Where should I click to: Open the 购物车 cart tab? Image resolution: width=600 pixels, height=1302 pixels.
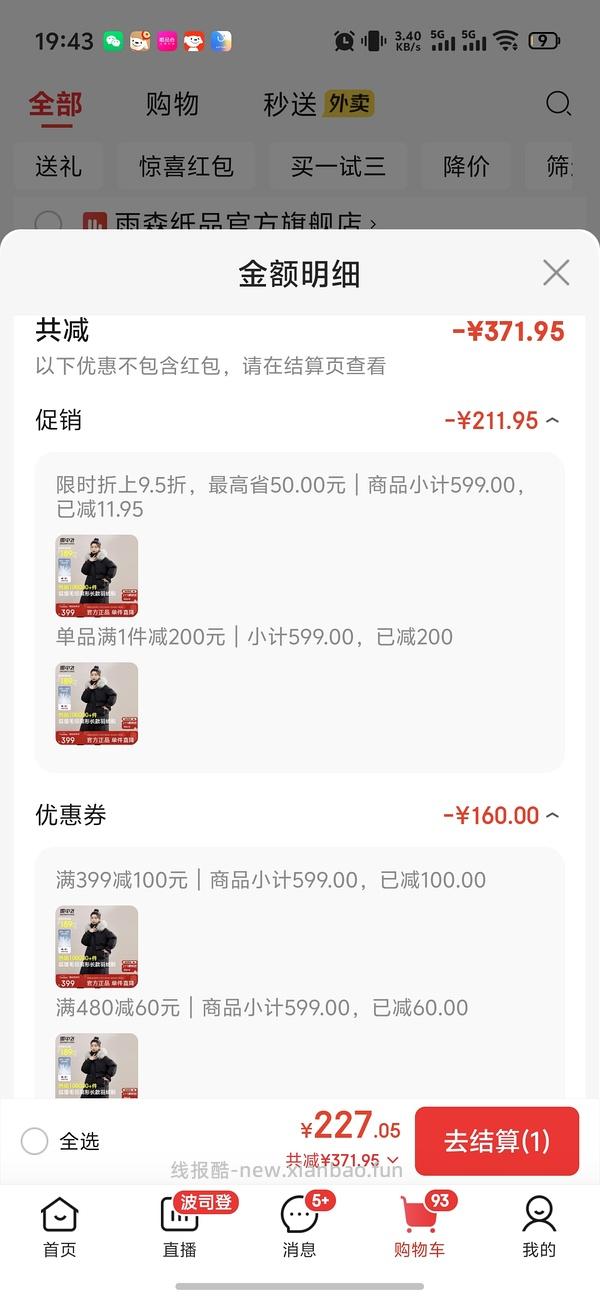click(x=419, y=1226)
